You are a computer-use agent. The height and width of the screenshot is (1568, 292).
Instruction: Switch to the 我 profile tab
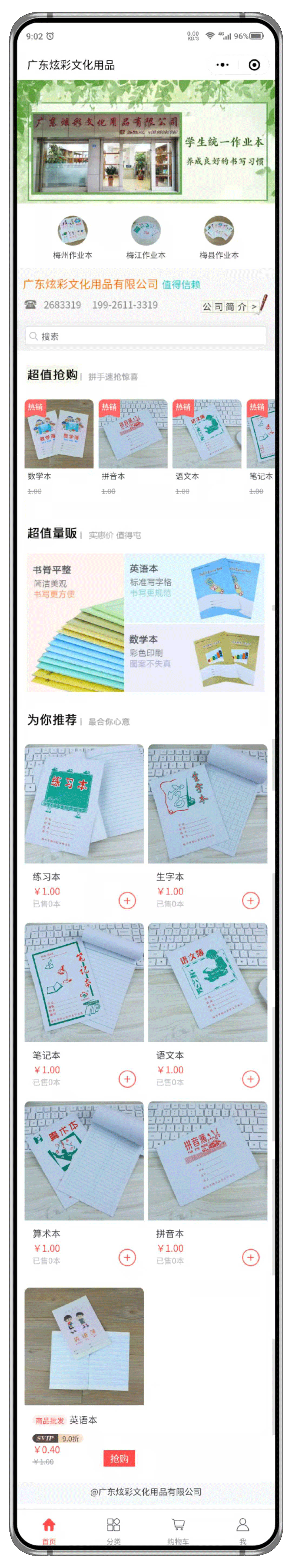click(243, 1529)
